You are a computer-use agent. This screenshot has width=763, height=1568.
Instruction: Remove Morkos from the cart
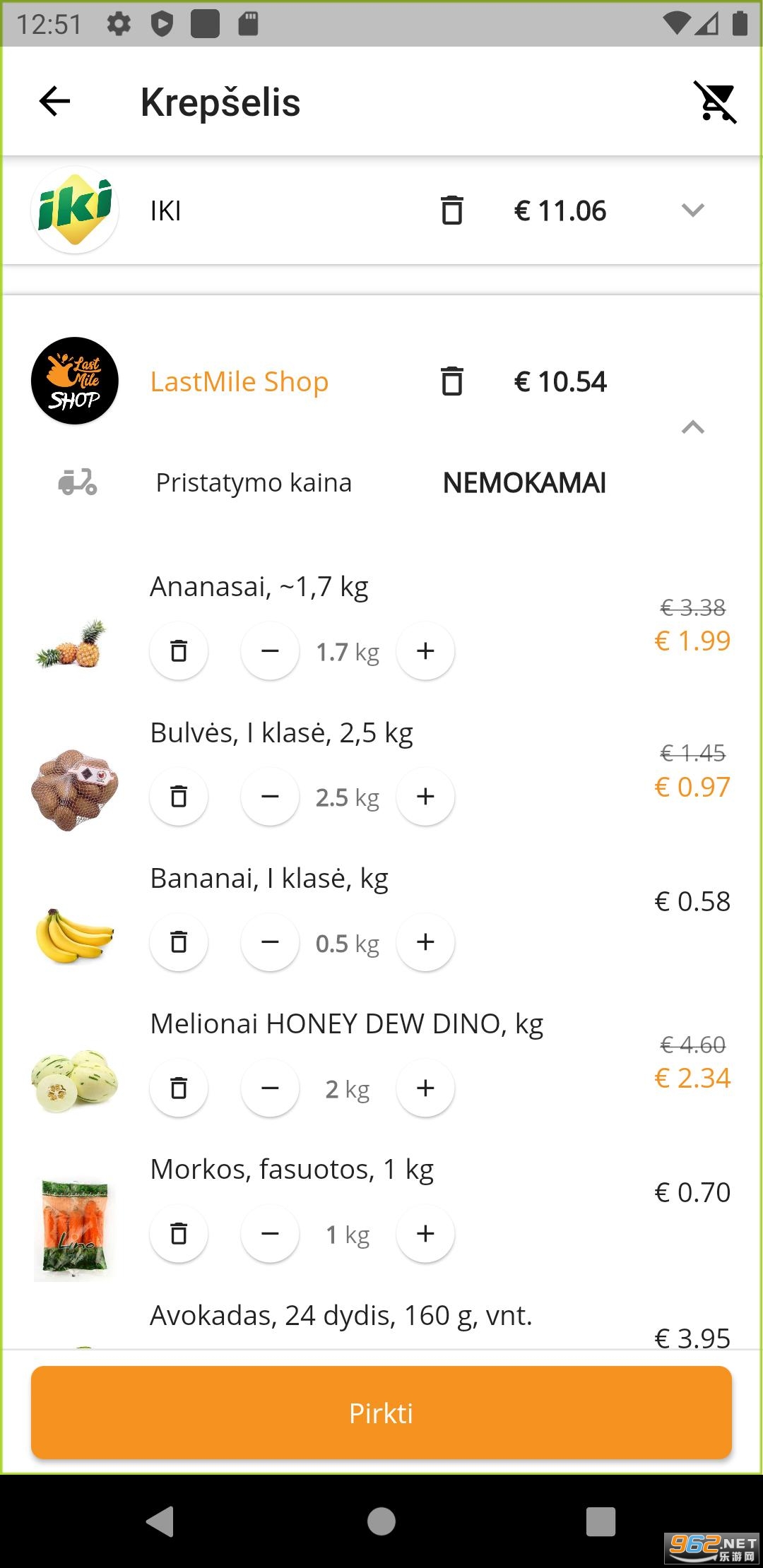click(179, 1234)
